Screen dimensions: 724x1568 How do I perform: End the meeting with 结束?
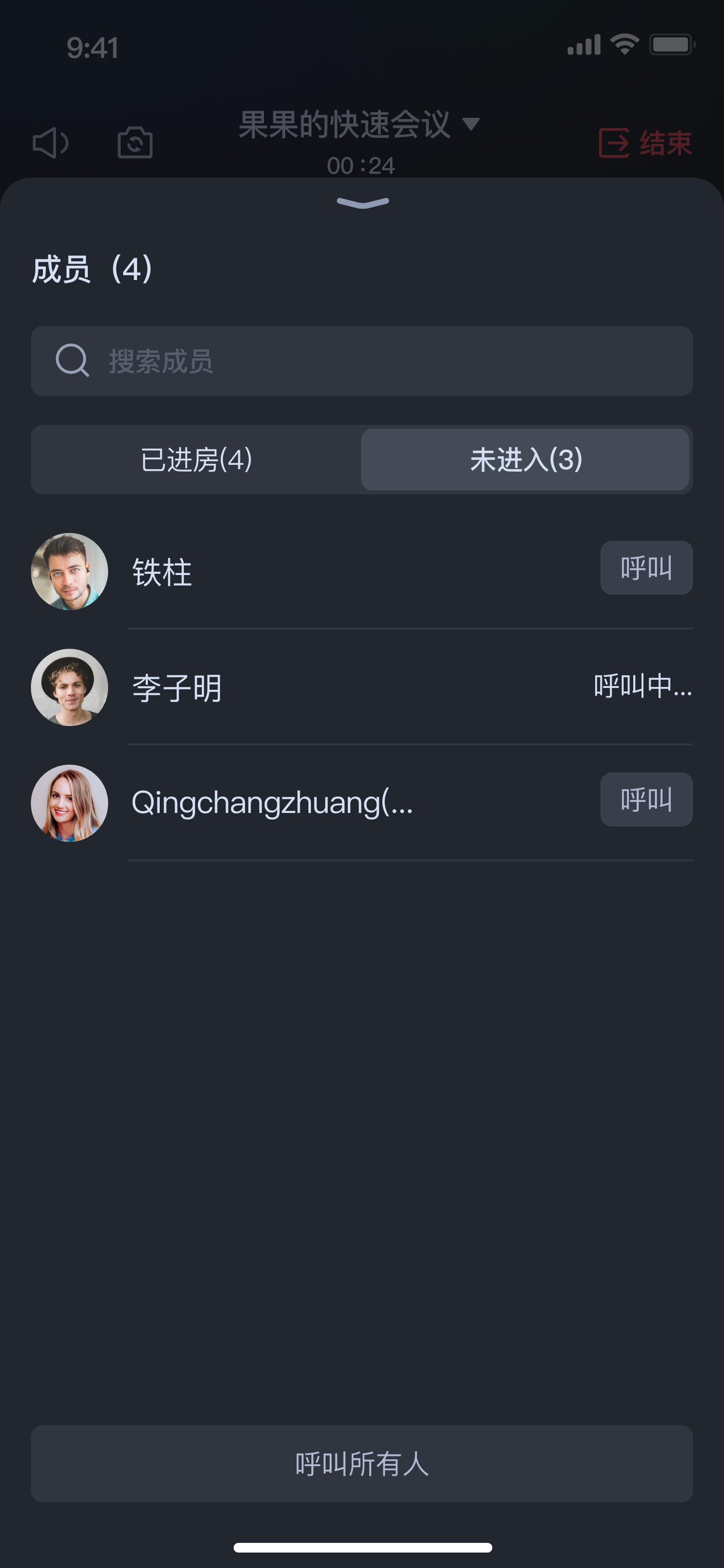(x=645, y=143)
